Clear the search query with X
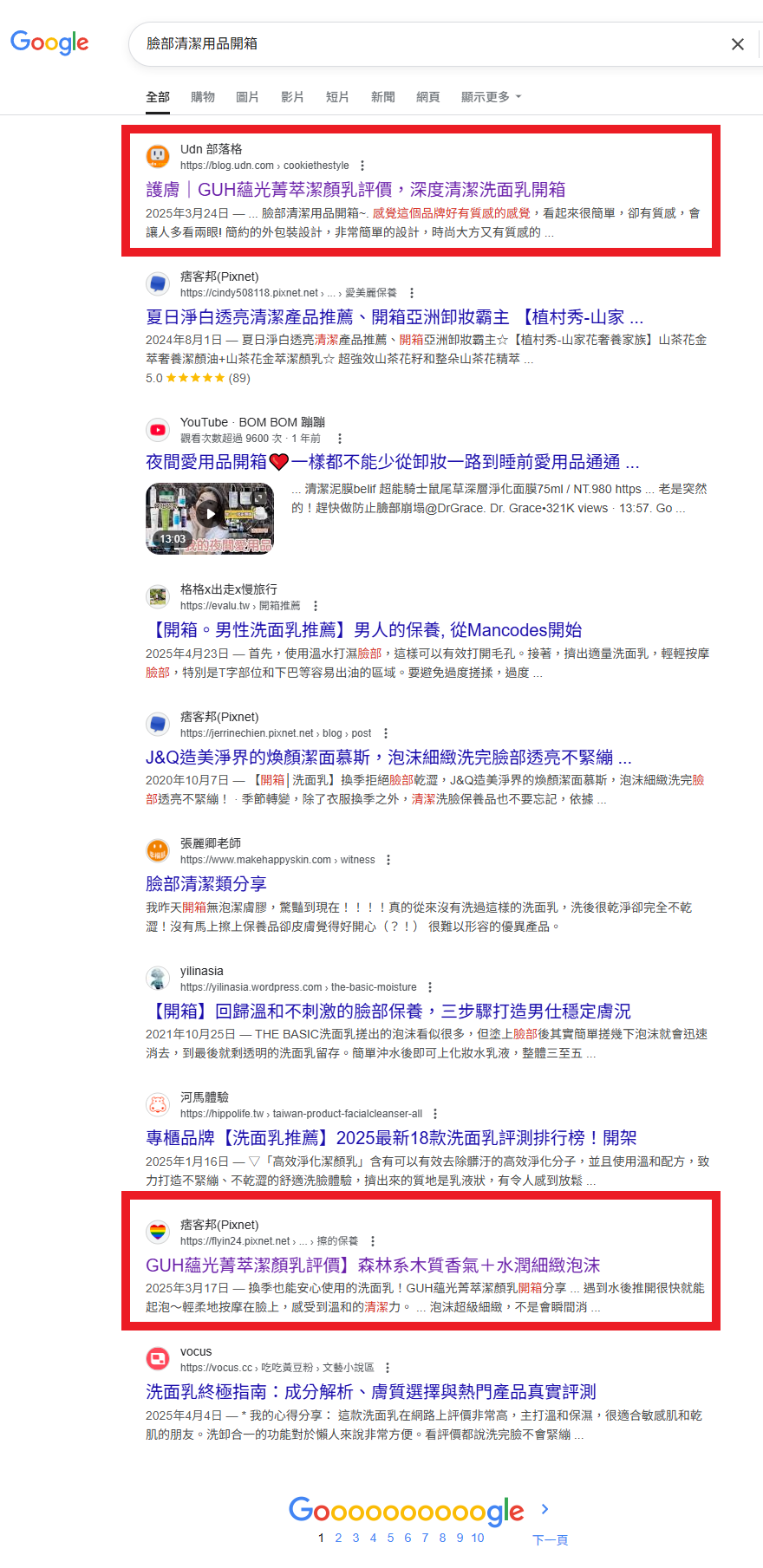Image resolution: width=763 pixels, height=1568 pixels. (x=737, y=44)
